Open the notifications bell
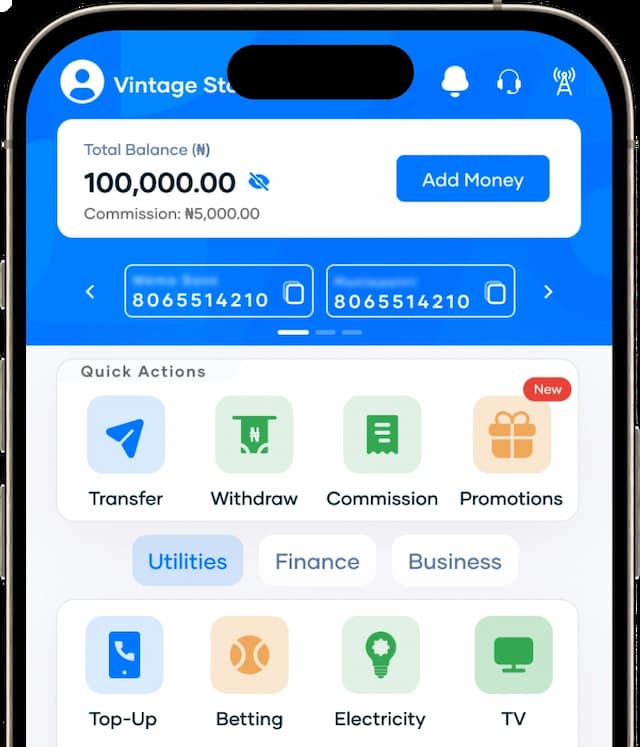The image size is (640, 747). click(x=455, y=82)
